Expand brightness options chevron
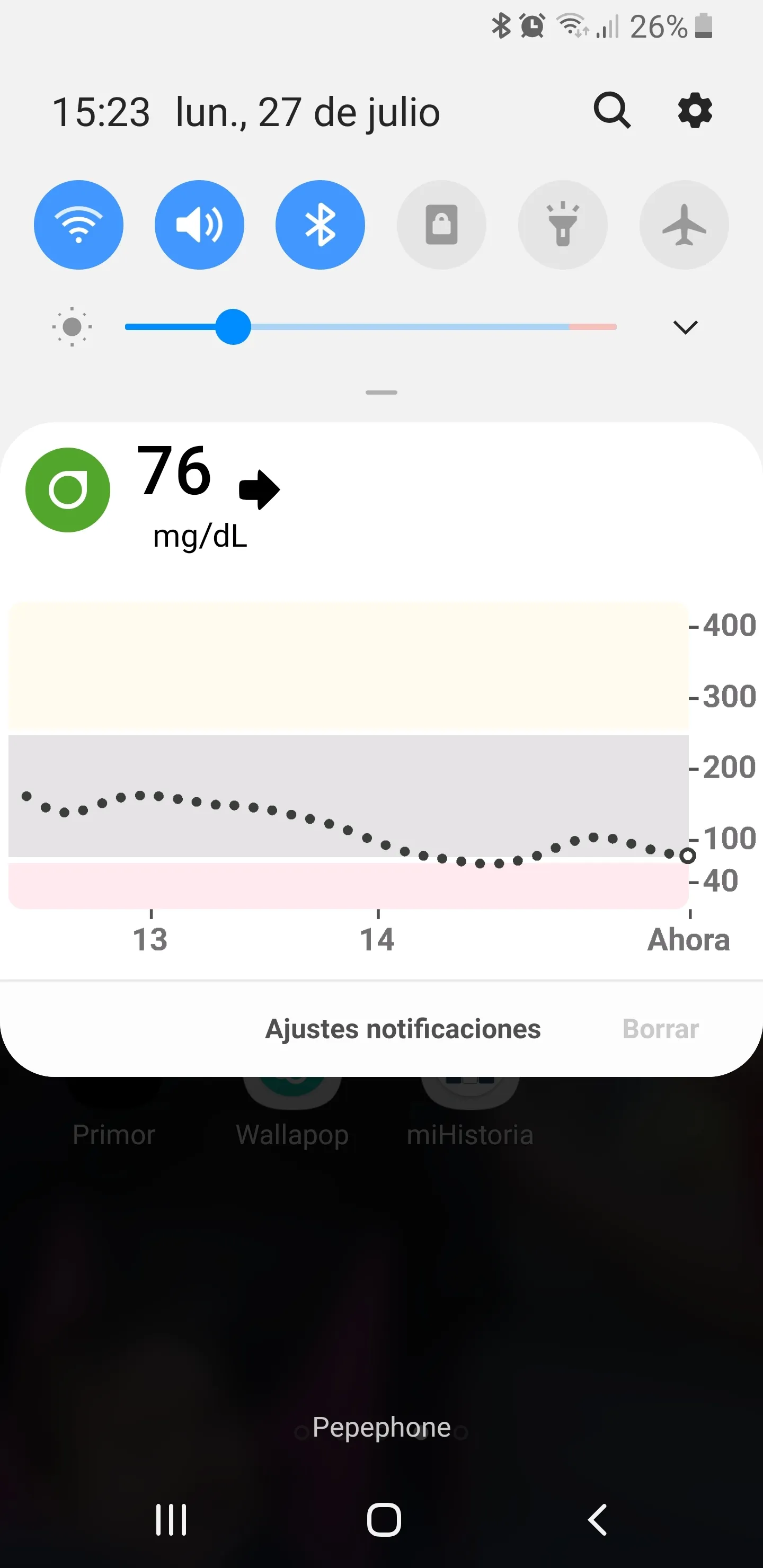763x1568 pixels. click(x=685, y=327)
